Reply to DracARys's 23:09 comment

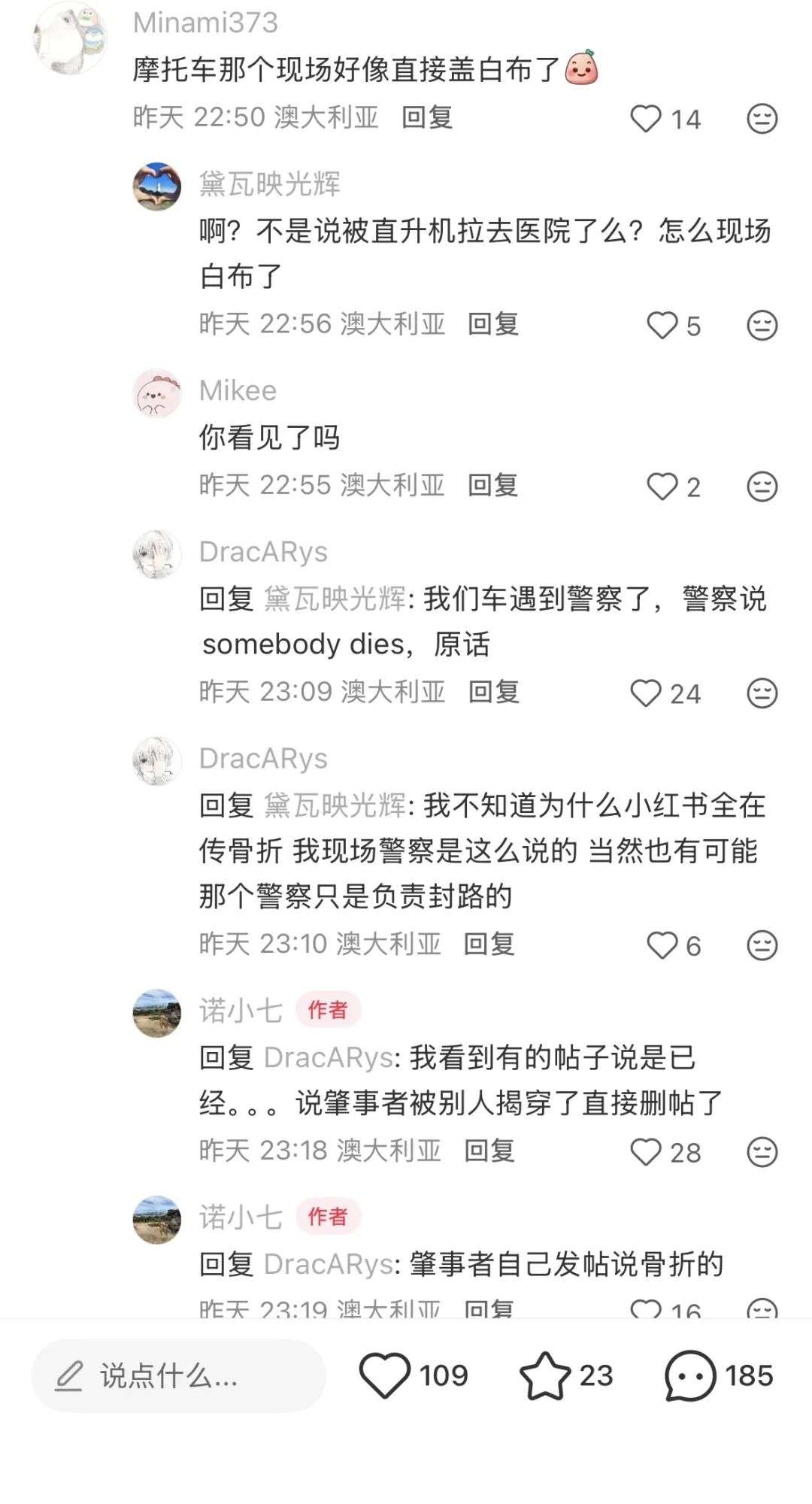click(492, 692)
